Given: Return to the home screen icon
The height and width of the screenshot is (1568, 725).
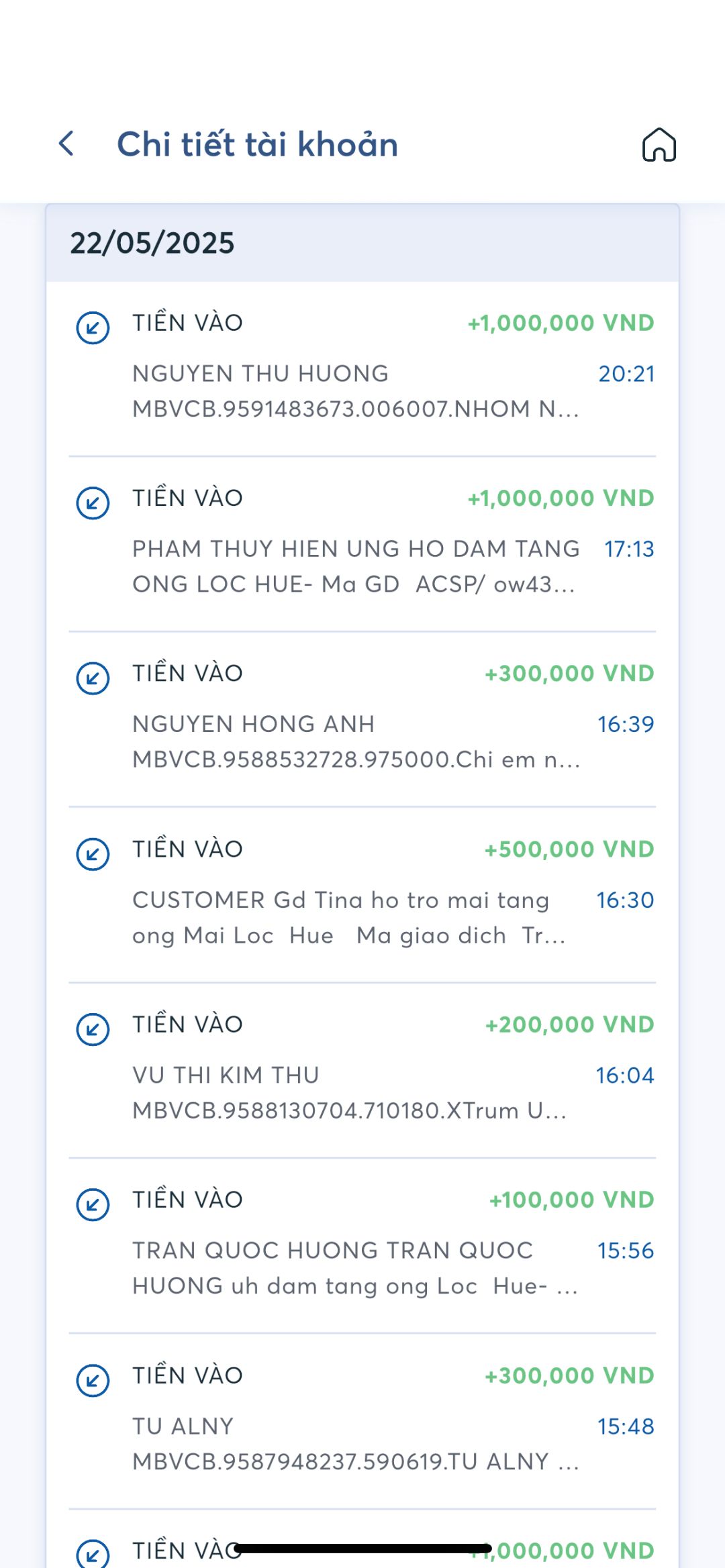Looking at the screenshot, I should click(x=659, y=145).
